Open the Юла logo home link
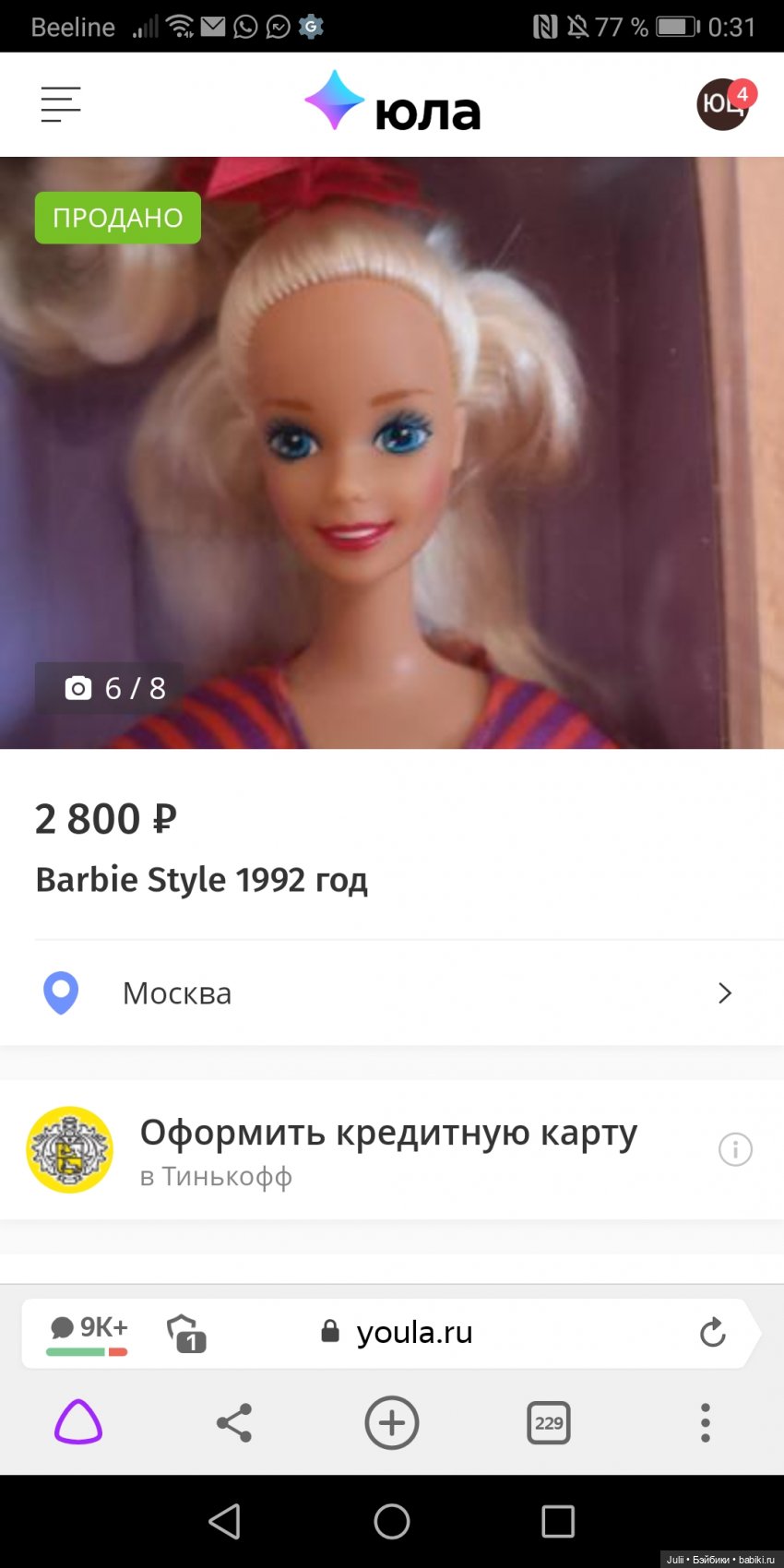784x1568 pixels. tap(393, 104)
